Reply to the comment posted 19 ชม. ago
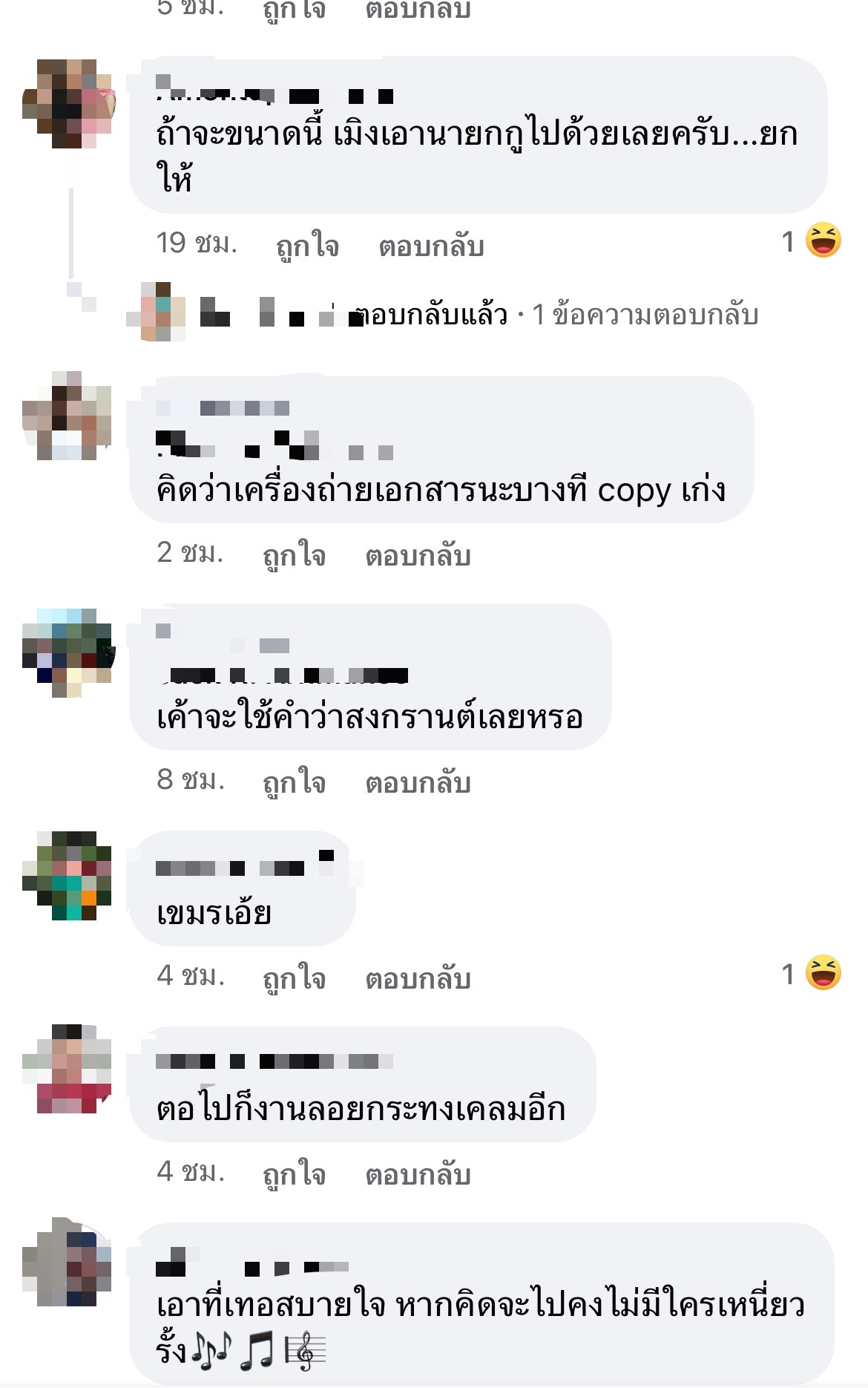Screen dimensions: 868x1388 click(x=431, y=246)
